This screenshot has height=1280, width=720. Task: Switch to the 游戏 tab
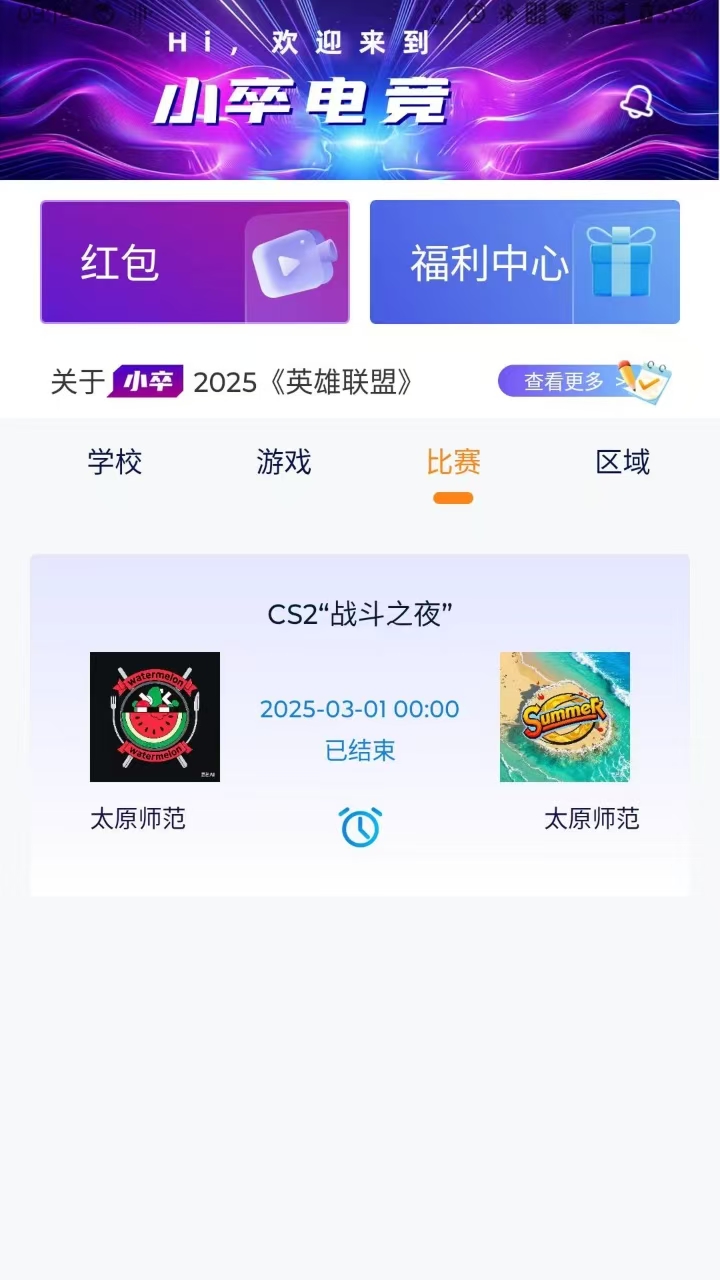[285, 462]
